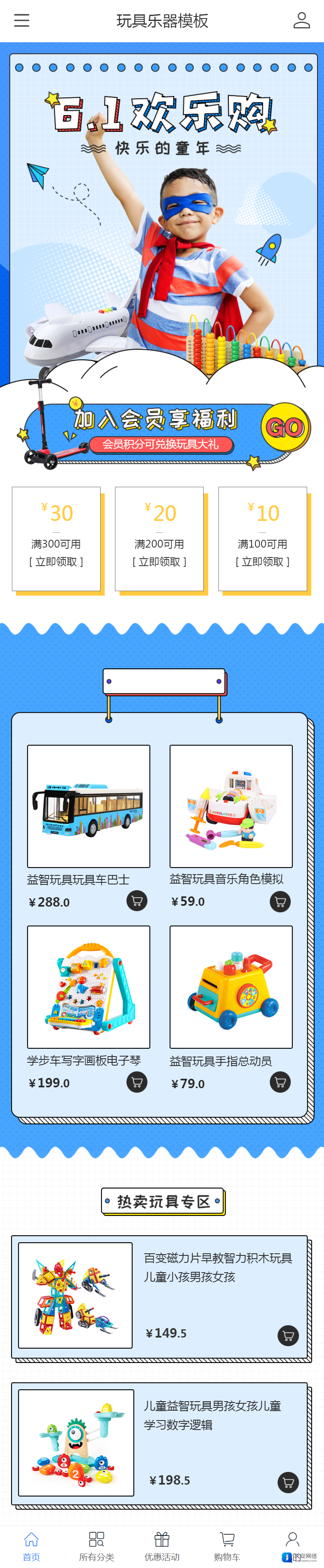Add the ¥149.5 magnetic toy to cart

coord(288,1335)
